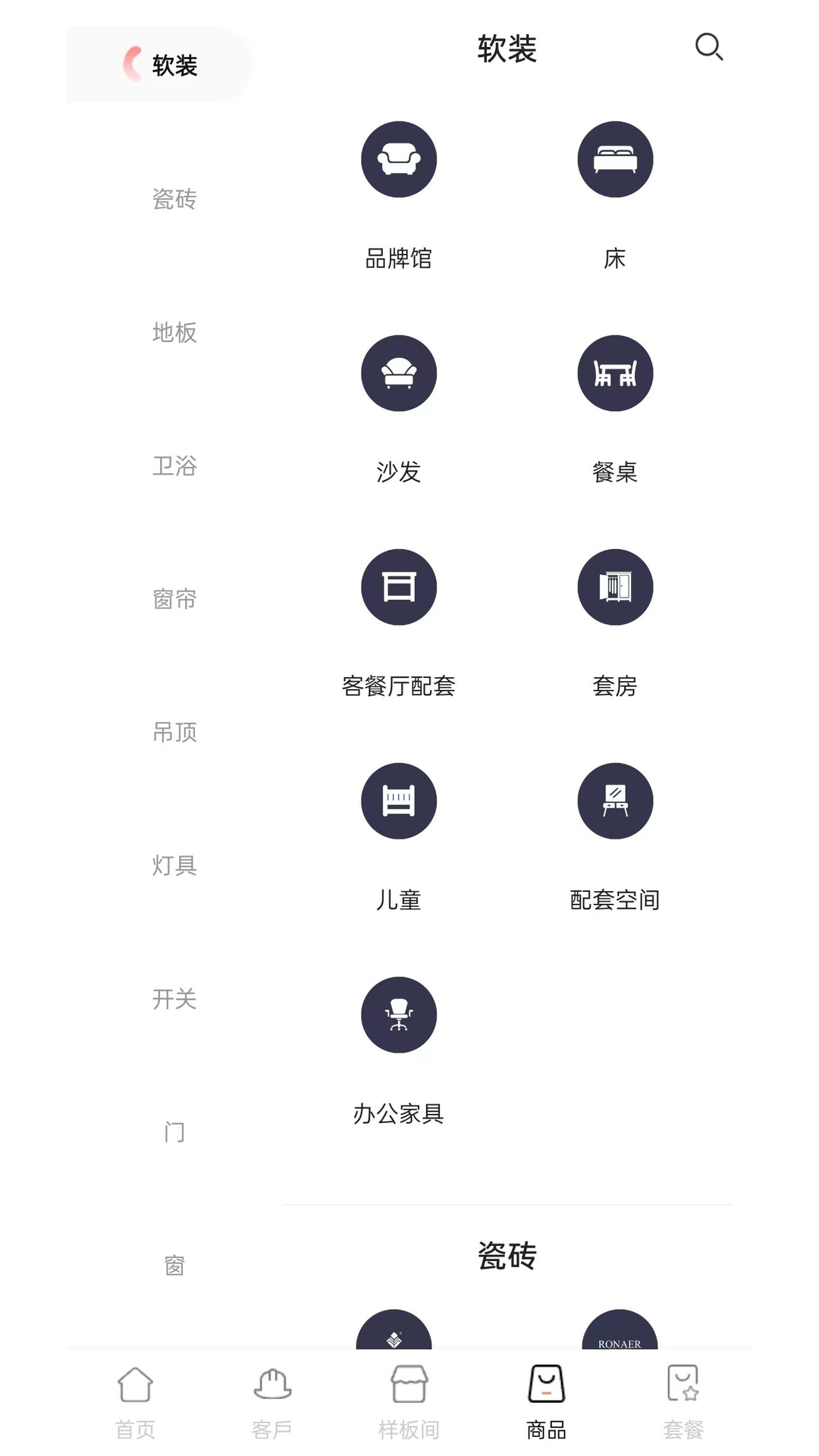This screenshot has height=1456, width=819.
Task: Select 灯具 lighting category
Action: point(174,864)
